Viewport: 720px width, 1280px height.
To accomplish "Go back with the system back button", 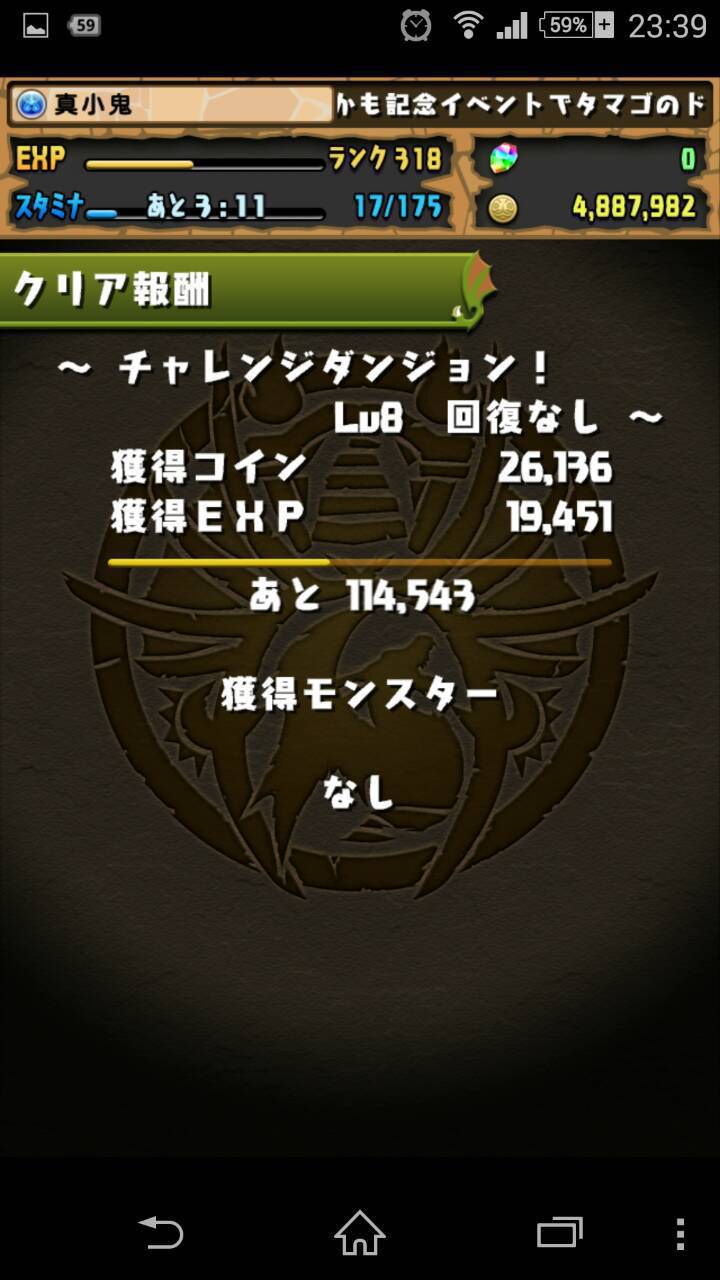I will [160, 1232].
